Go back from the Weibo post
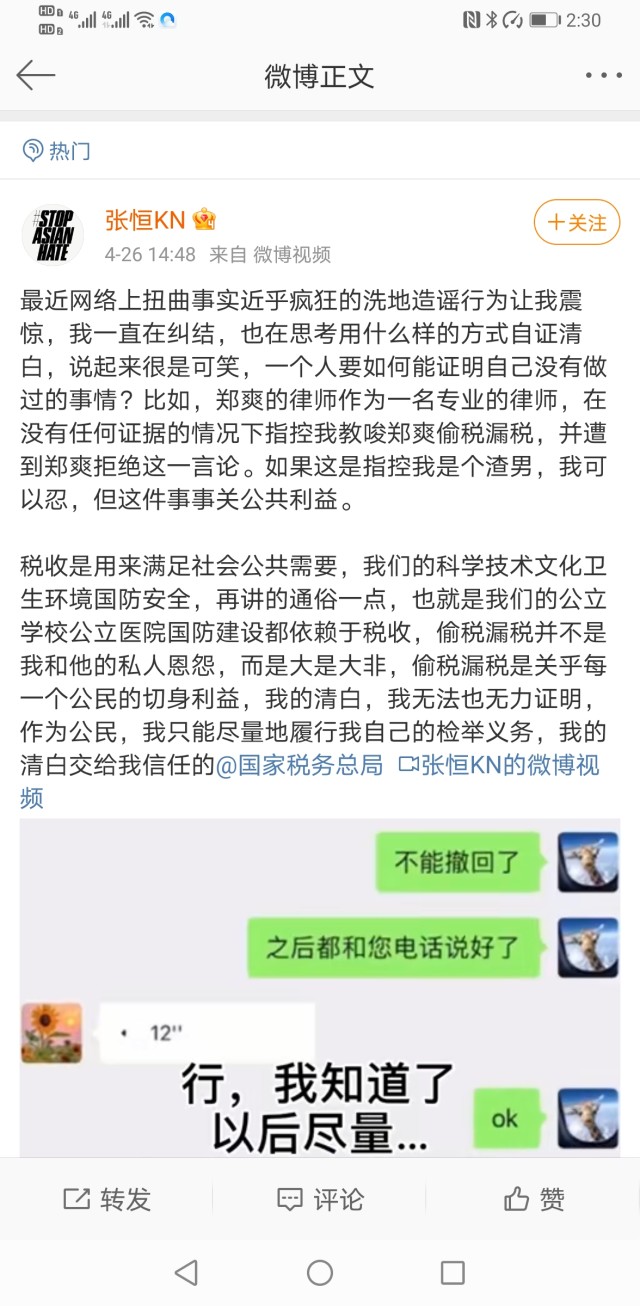This screenshot has width=640, height=1306. click(x=36, y=76)
